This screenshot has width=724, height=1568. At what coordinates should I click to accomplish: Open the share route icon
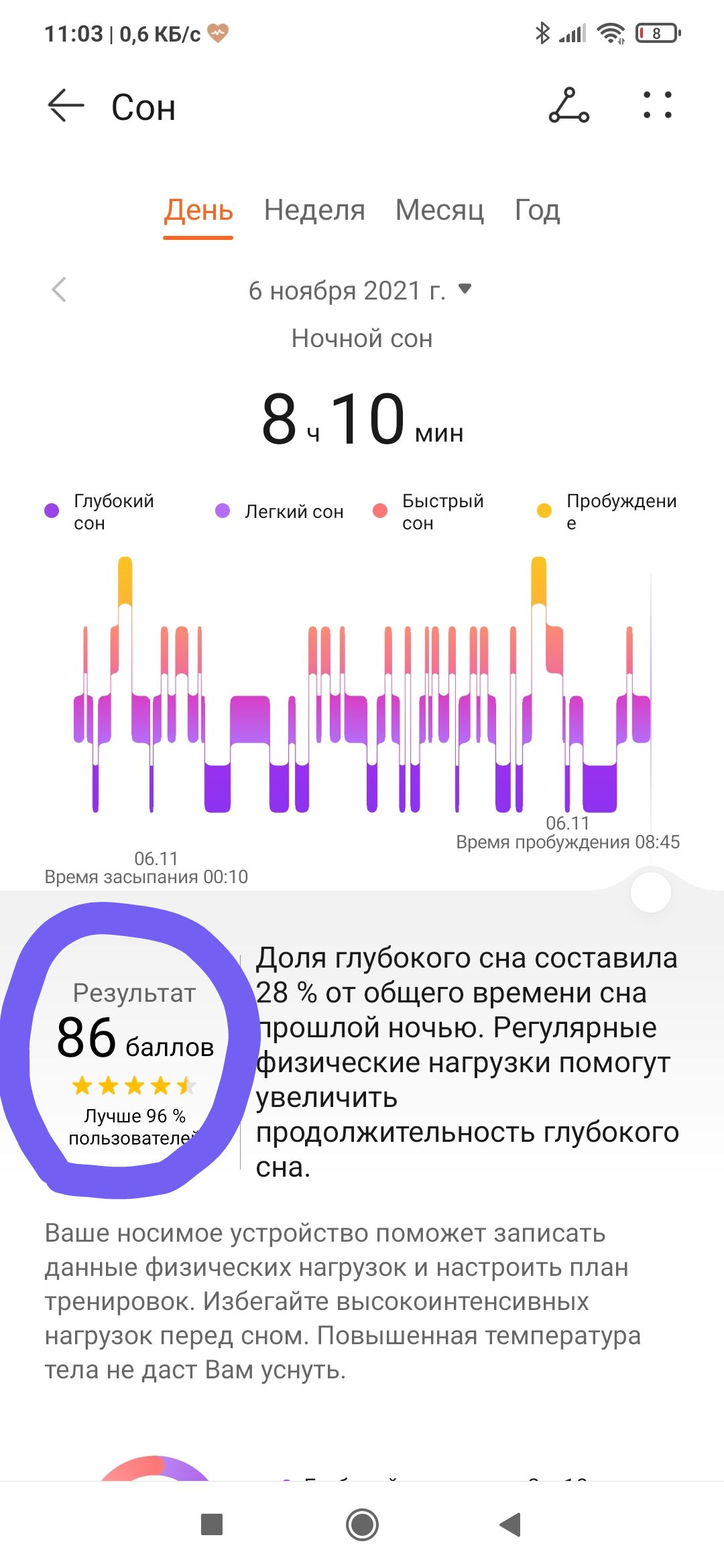[568, 106]
